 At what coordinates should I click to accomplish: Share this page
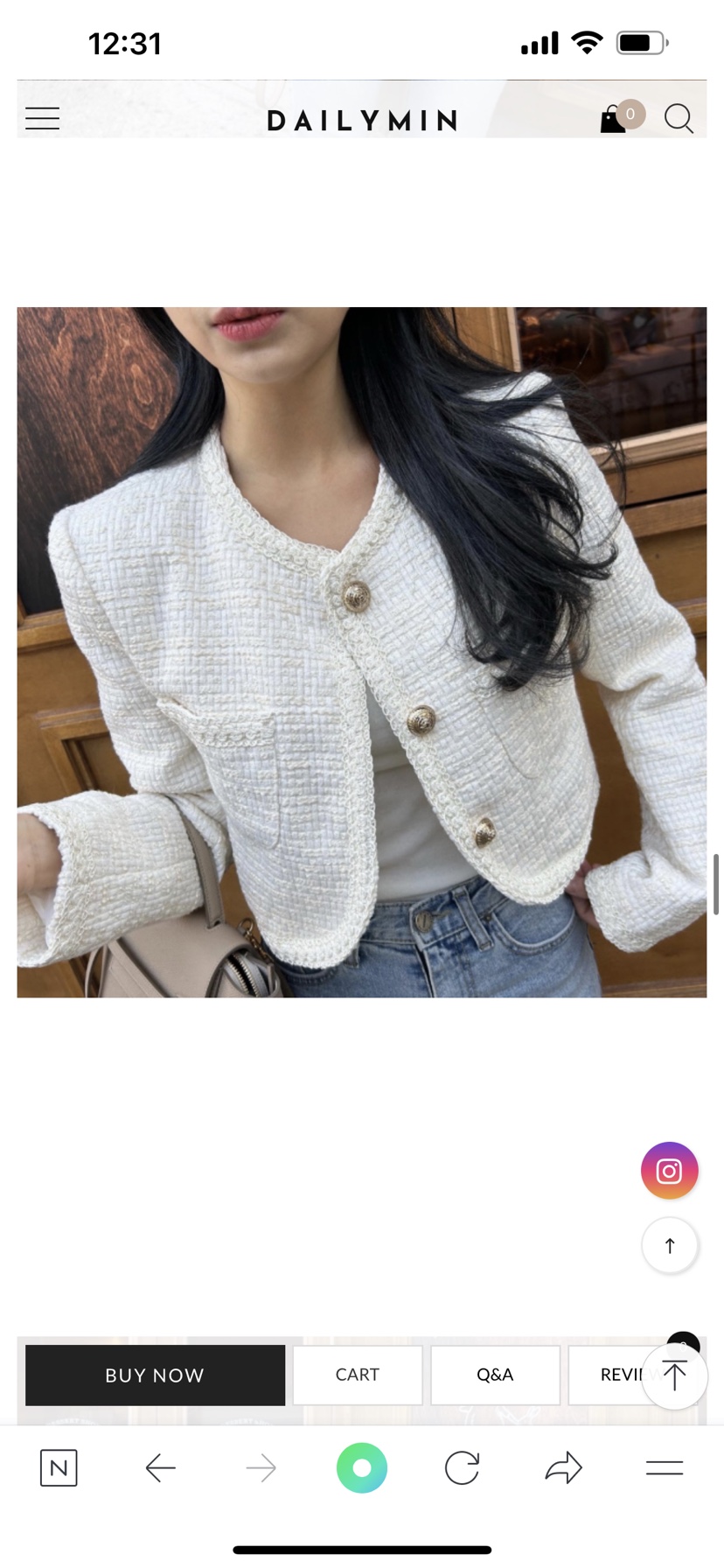pyautogui.click(x=563, y=1467)
